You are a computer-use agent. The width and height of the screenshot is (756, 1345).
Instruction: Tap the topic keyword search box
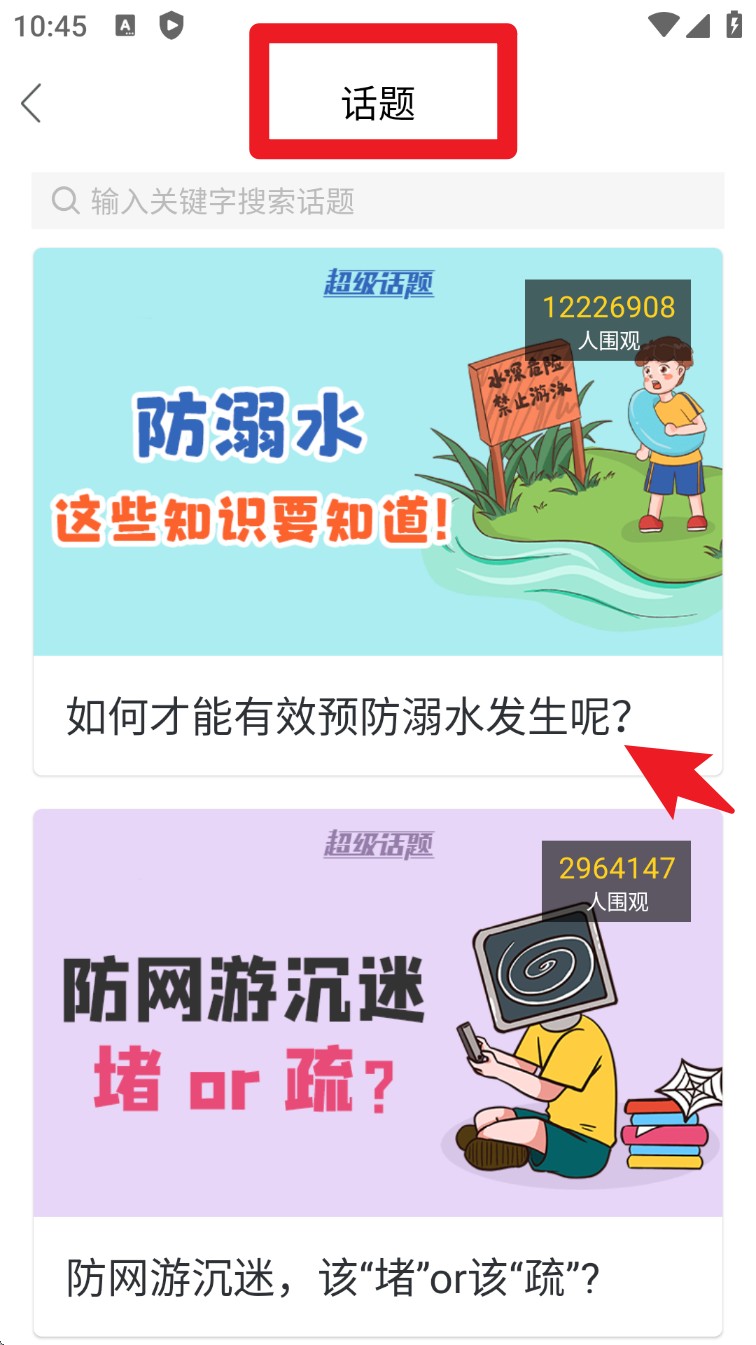click(378, 201)
